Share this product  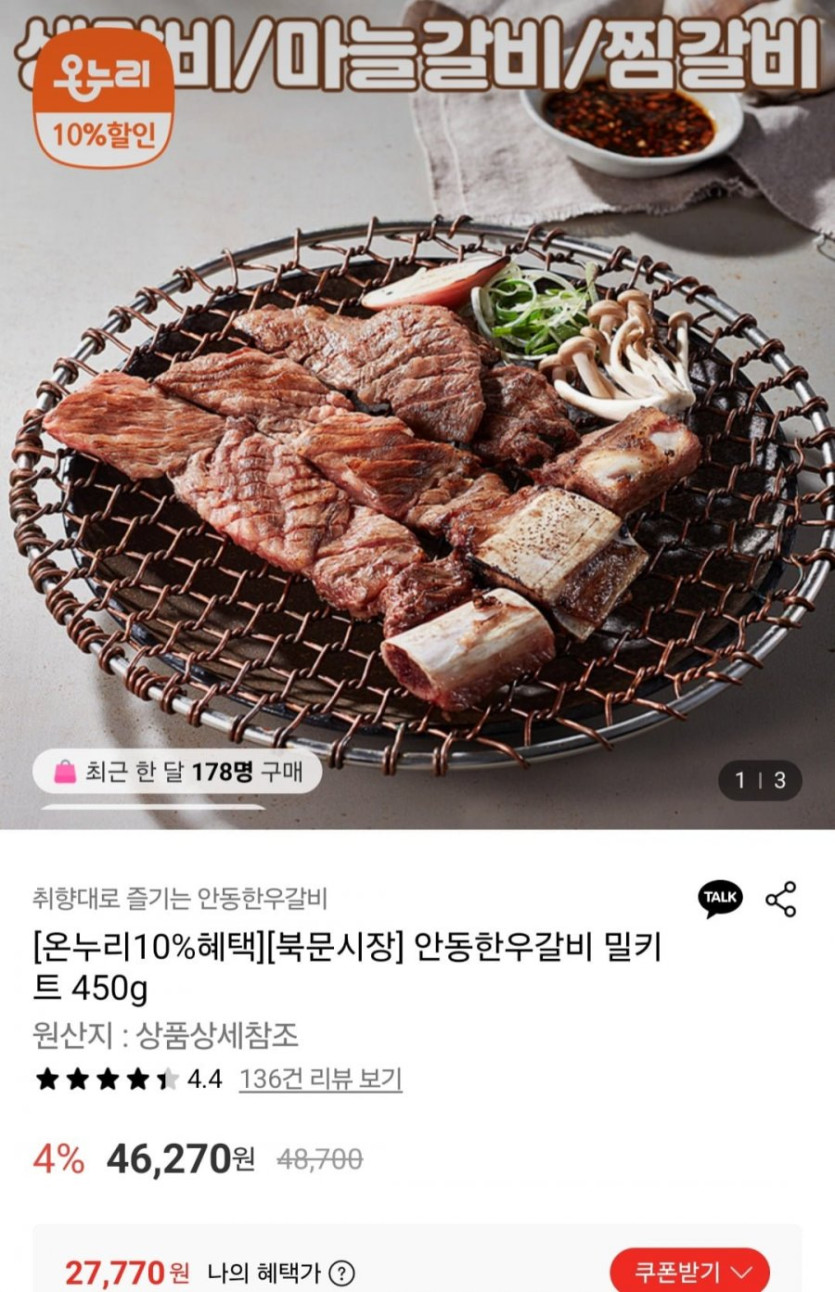pos(781,899)
